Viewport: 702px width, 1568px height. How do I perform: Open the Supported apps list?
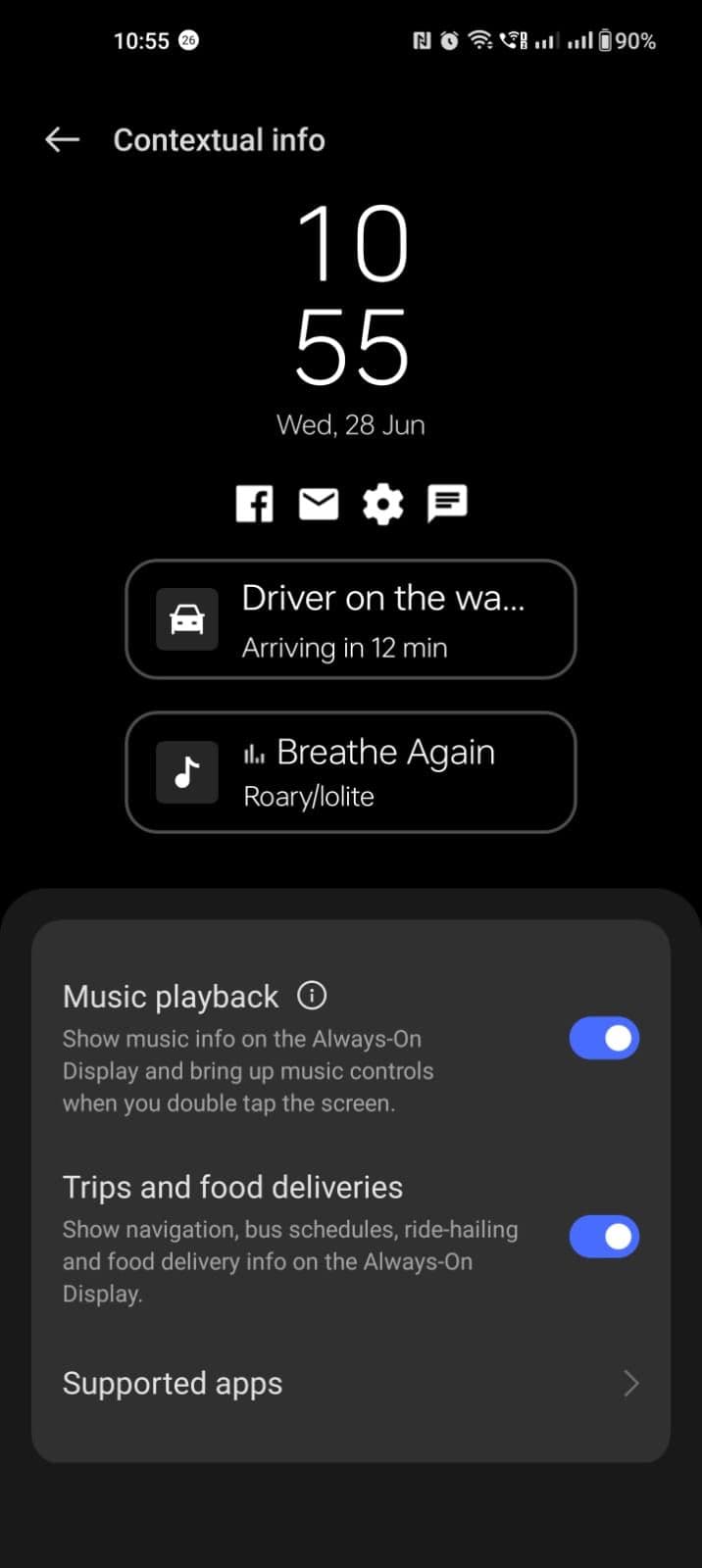point(350,1383)
